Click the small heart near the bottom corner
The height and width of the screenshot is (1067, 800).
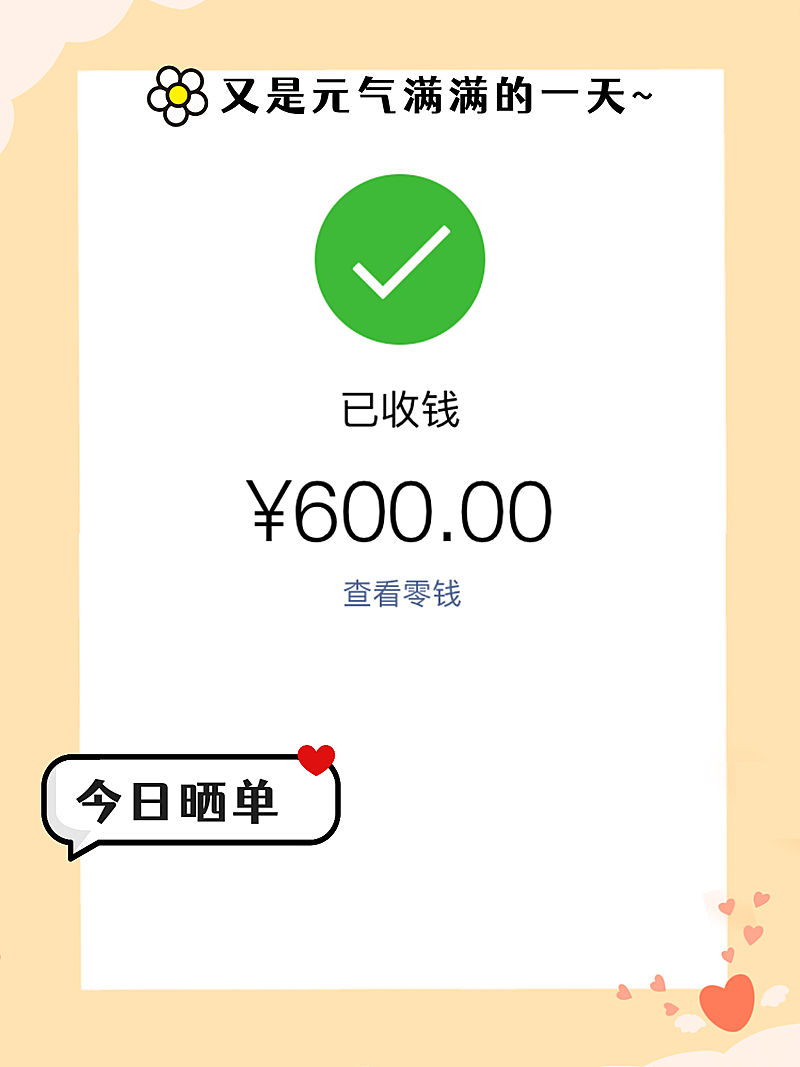(x=622, y=993)
